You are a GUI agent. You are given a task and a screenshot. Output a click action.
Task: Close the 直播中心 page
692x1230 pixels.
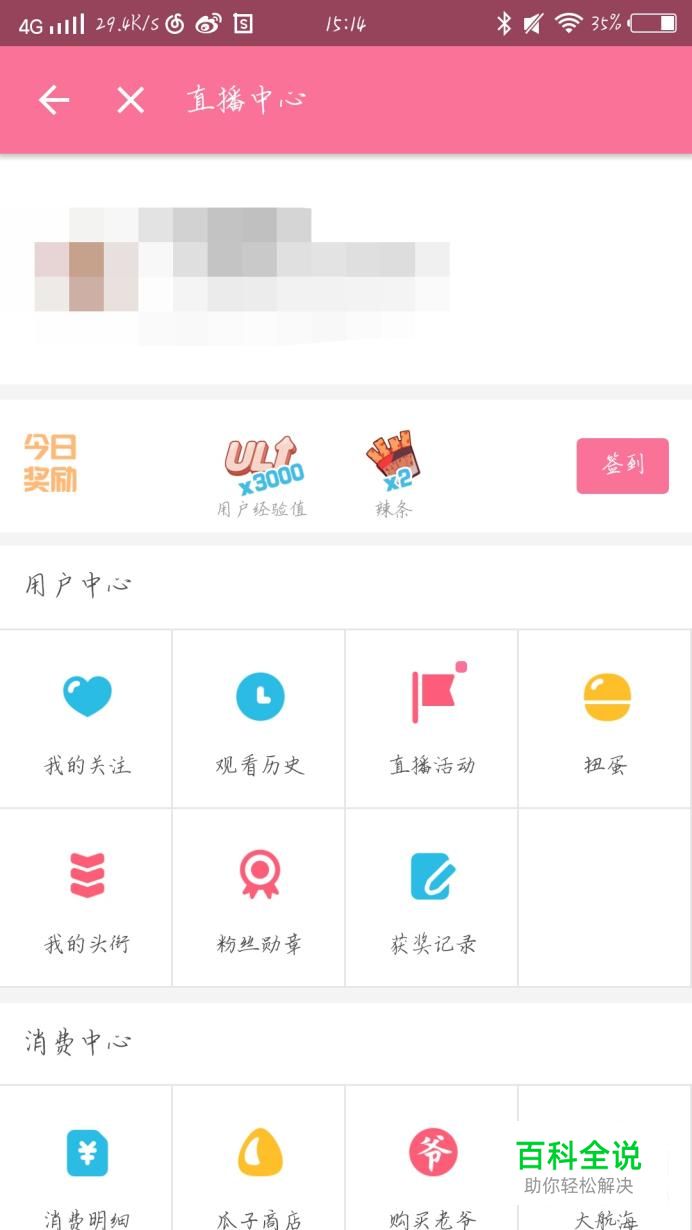(x=131, y=100)
